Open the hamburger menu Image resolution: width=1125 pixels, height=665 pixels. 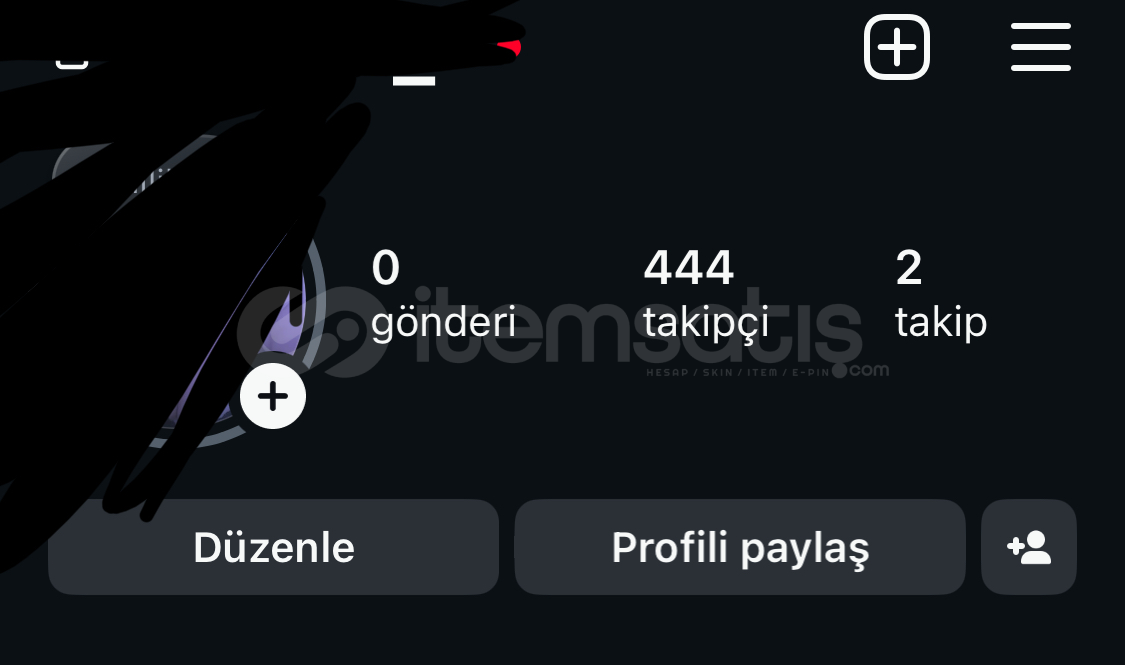pos(1040,47)
